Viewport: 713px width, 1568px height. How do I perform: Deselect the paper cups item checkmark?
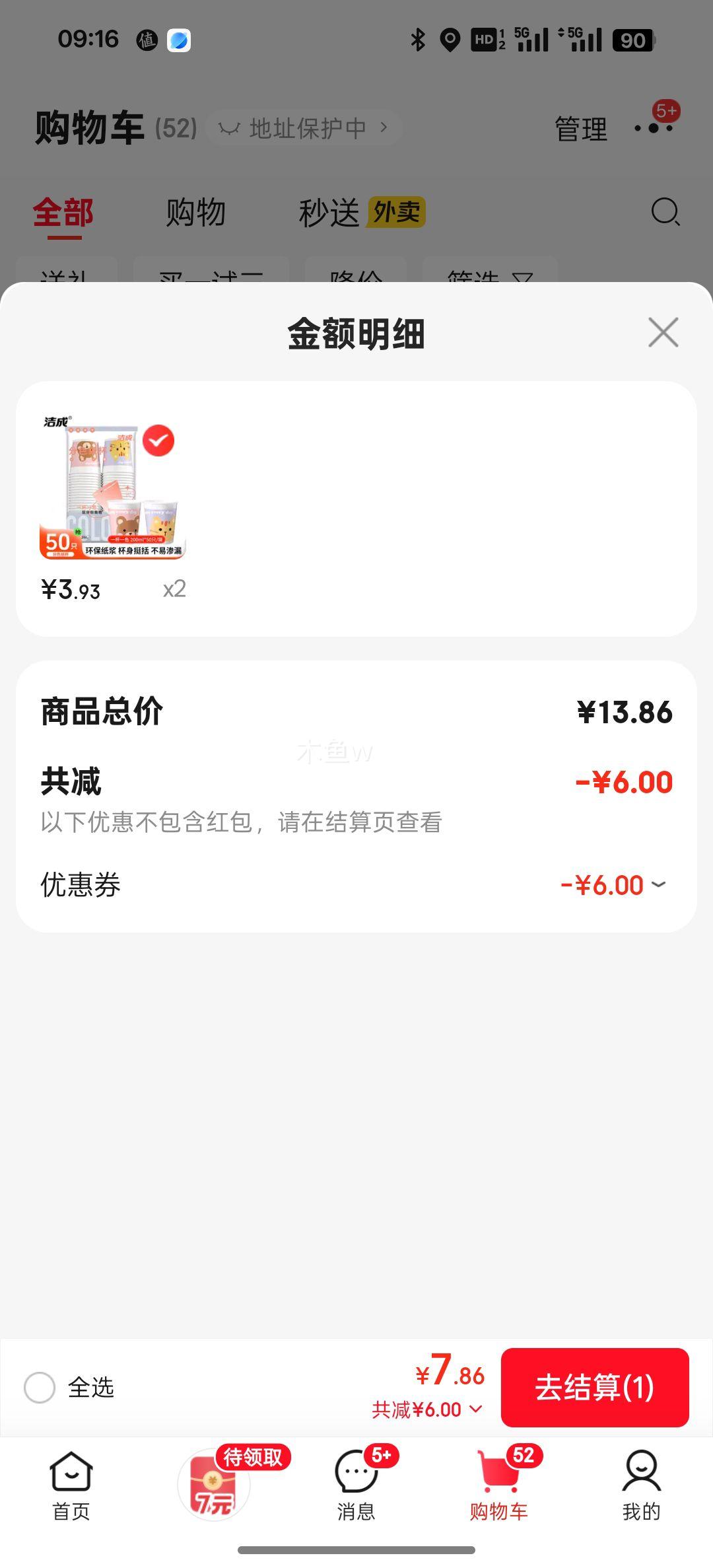[157, 441]
